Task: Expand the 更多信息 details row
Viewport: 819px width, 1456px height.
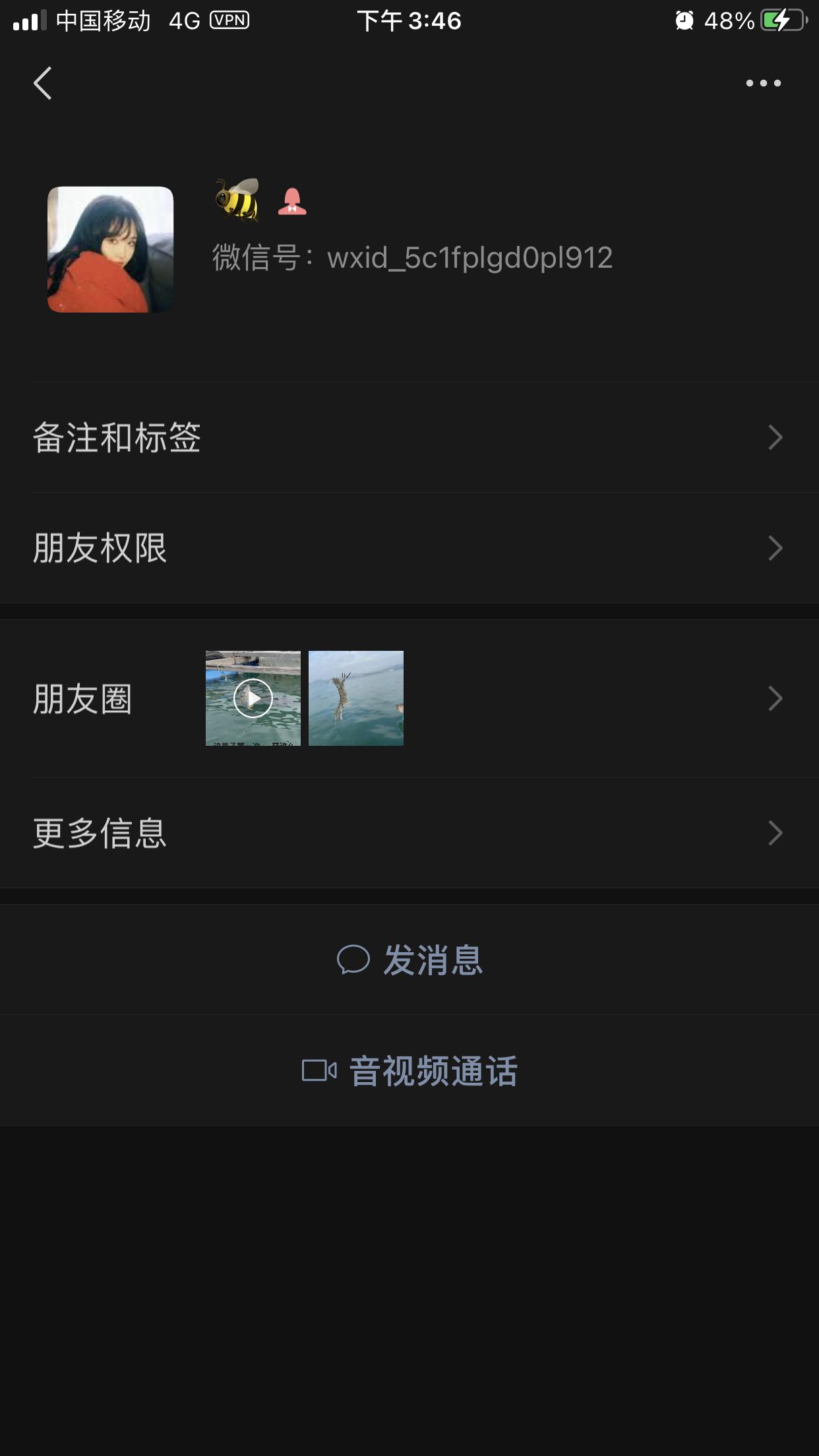Action: click(409, 835)
